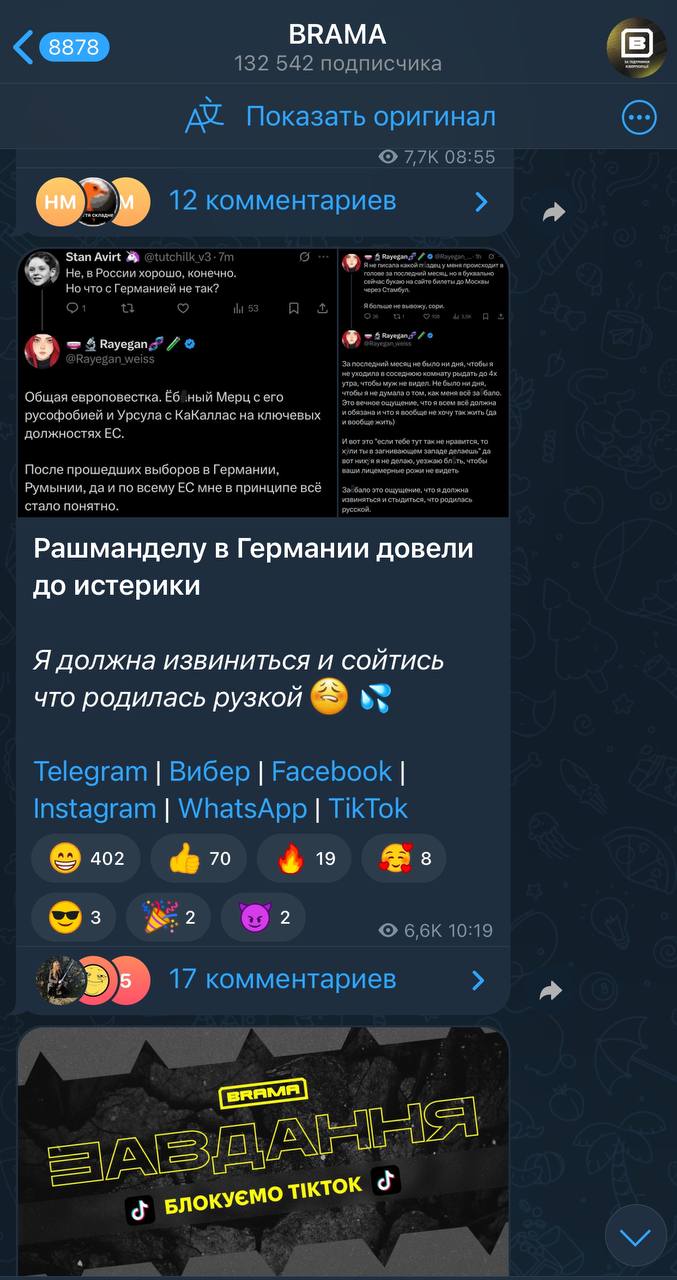Jump to the latest messages
The width and height of the screenshot is (677, 1280).
click(635, 1236)
